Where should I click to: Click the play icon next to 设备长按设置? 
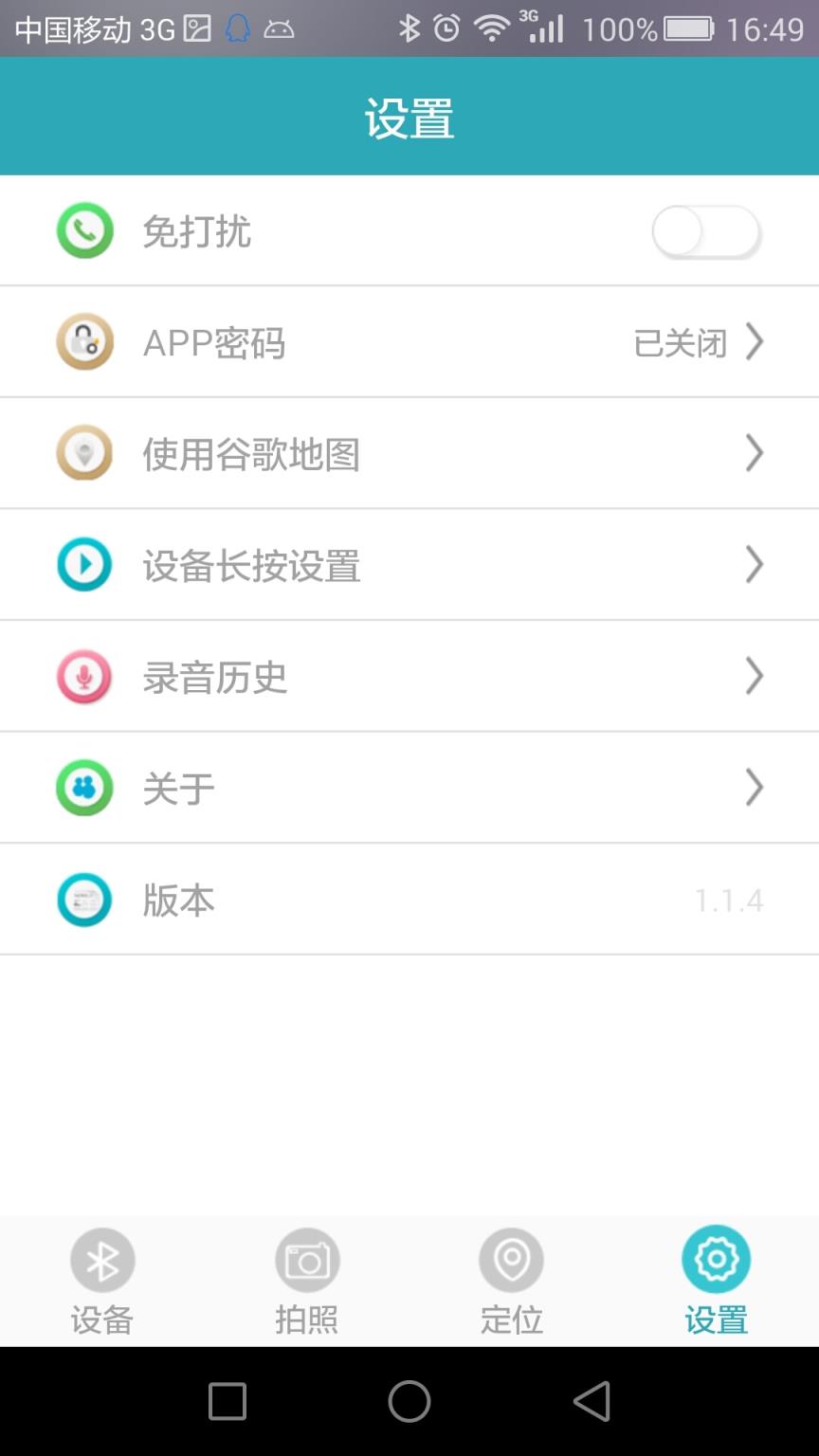(85, 564)
